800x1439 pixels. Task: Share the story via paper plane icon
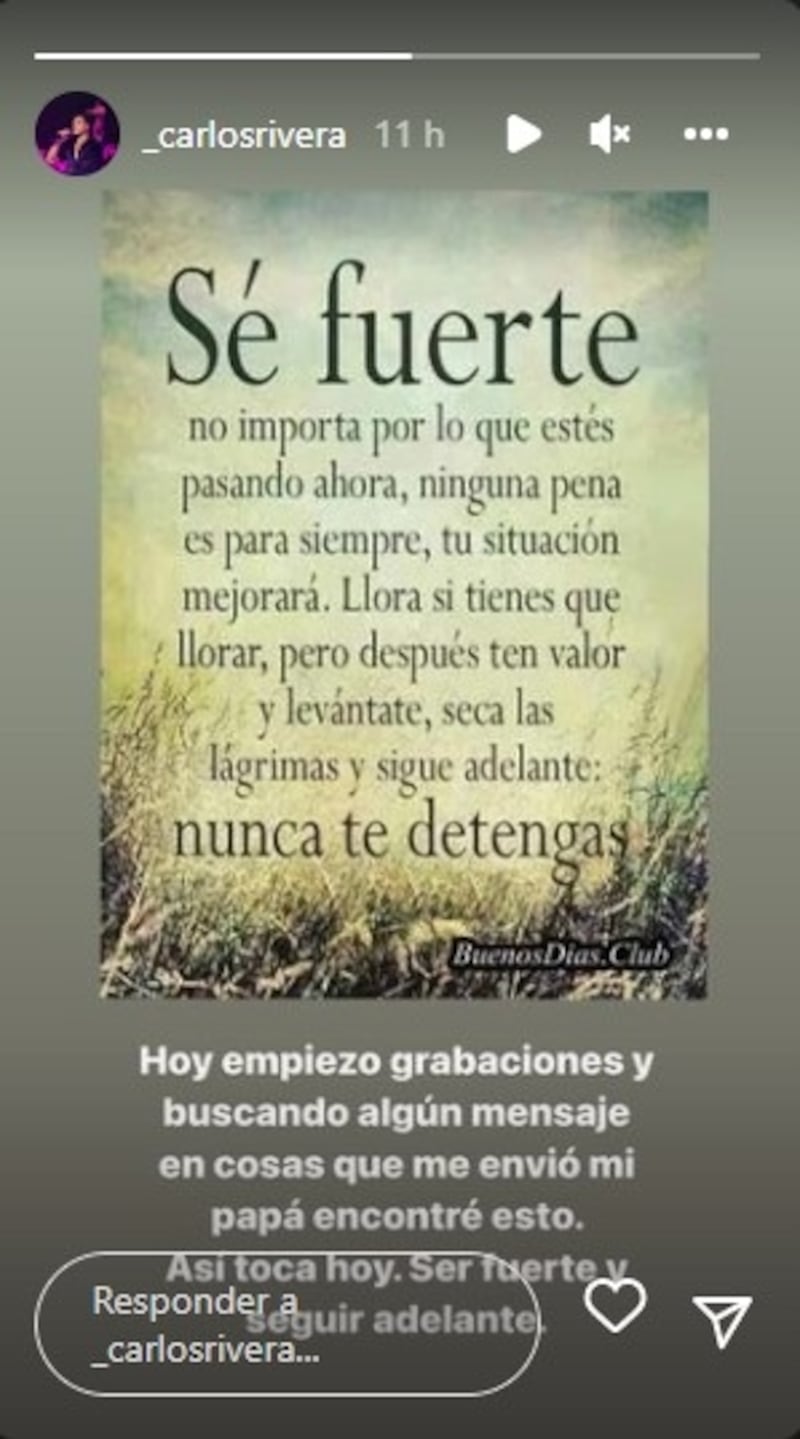(x=722, y=1321)
